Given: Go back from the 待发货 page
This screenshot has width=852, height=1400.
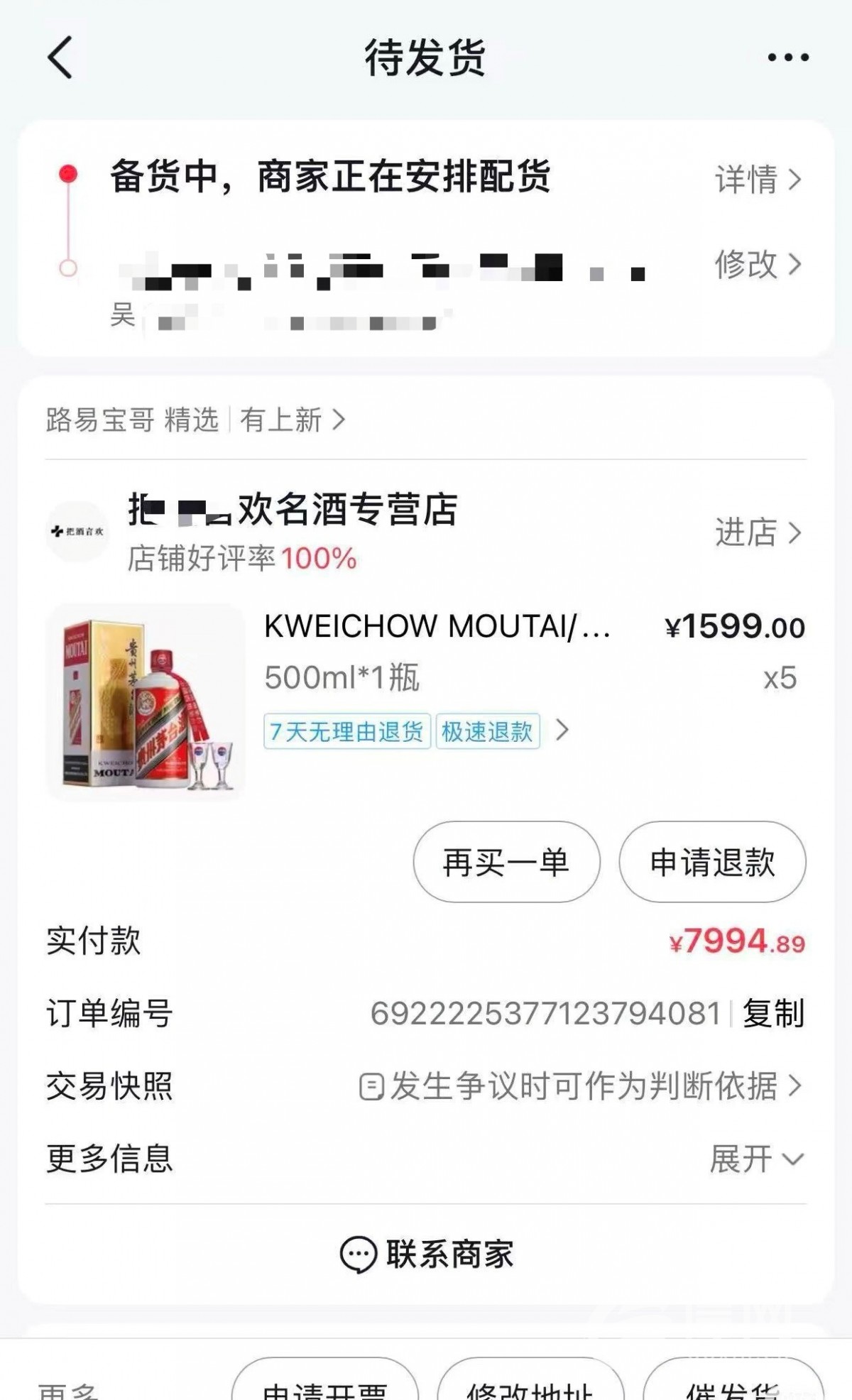Looking at the screenshot, I should 60,58.
